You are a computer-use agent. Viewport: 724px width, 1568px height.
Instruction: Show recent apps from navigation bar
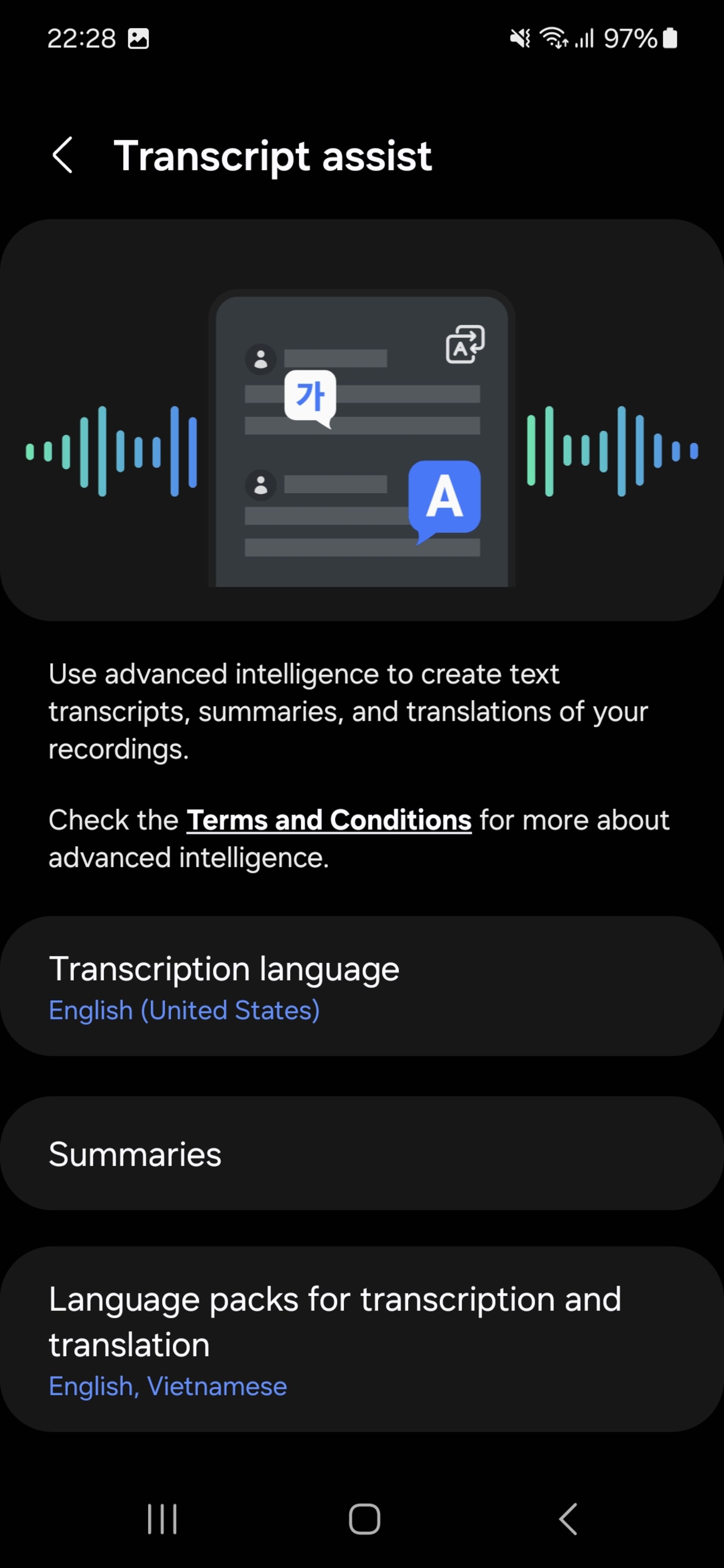pyautogui.click(x=162, y=1519)
